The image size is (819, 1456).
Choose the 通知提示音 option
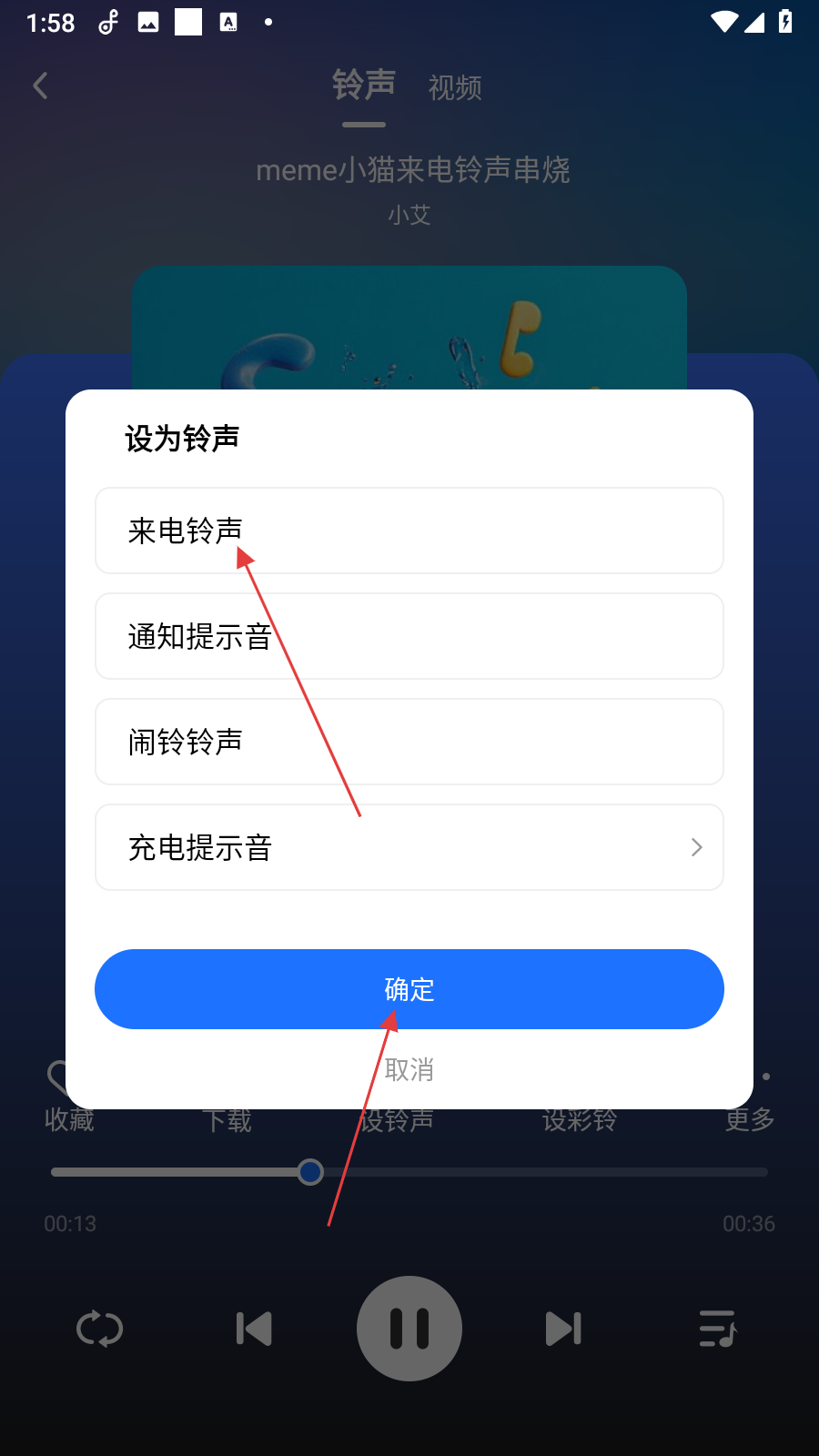[x=409, y=636]
